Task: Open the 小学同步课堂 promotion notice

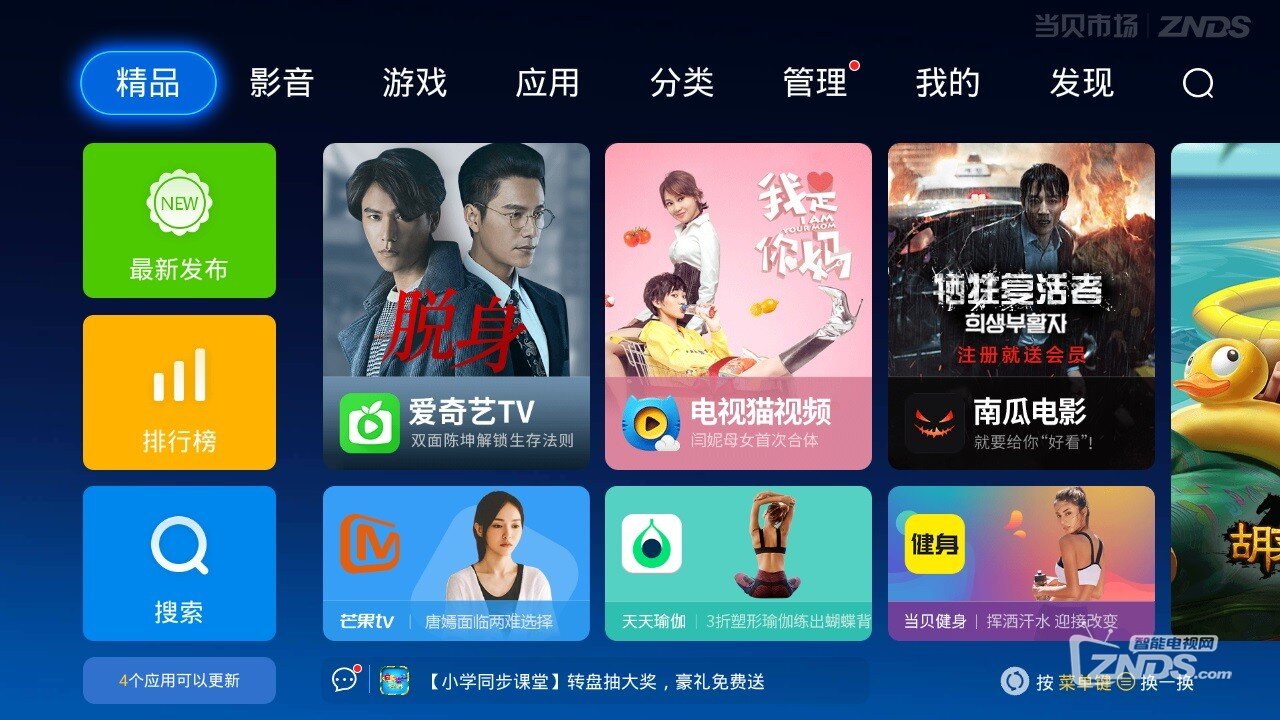Action: [x=595, y=682]
